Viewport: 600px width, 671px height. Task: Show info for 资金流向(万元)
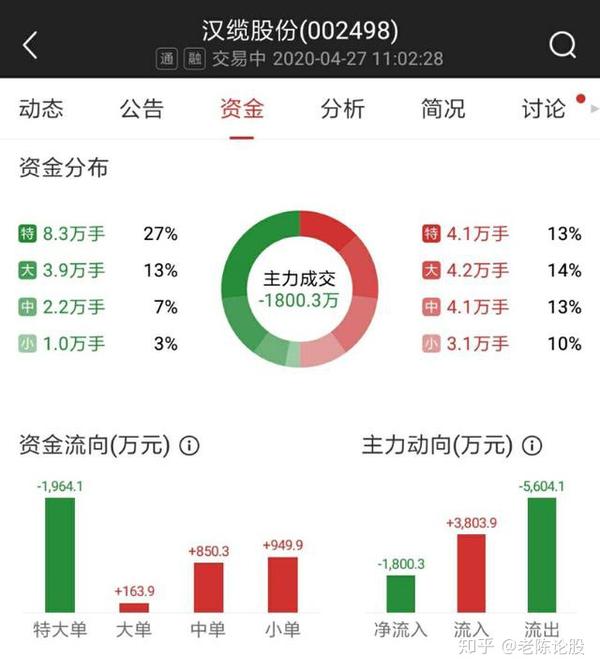click(x=189, y=446)
